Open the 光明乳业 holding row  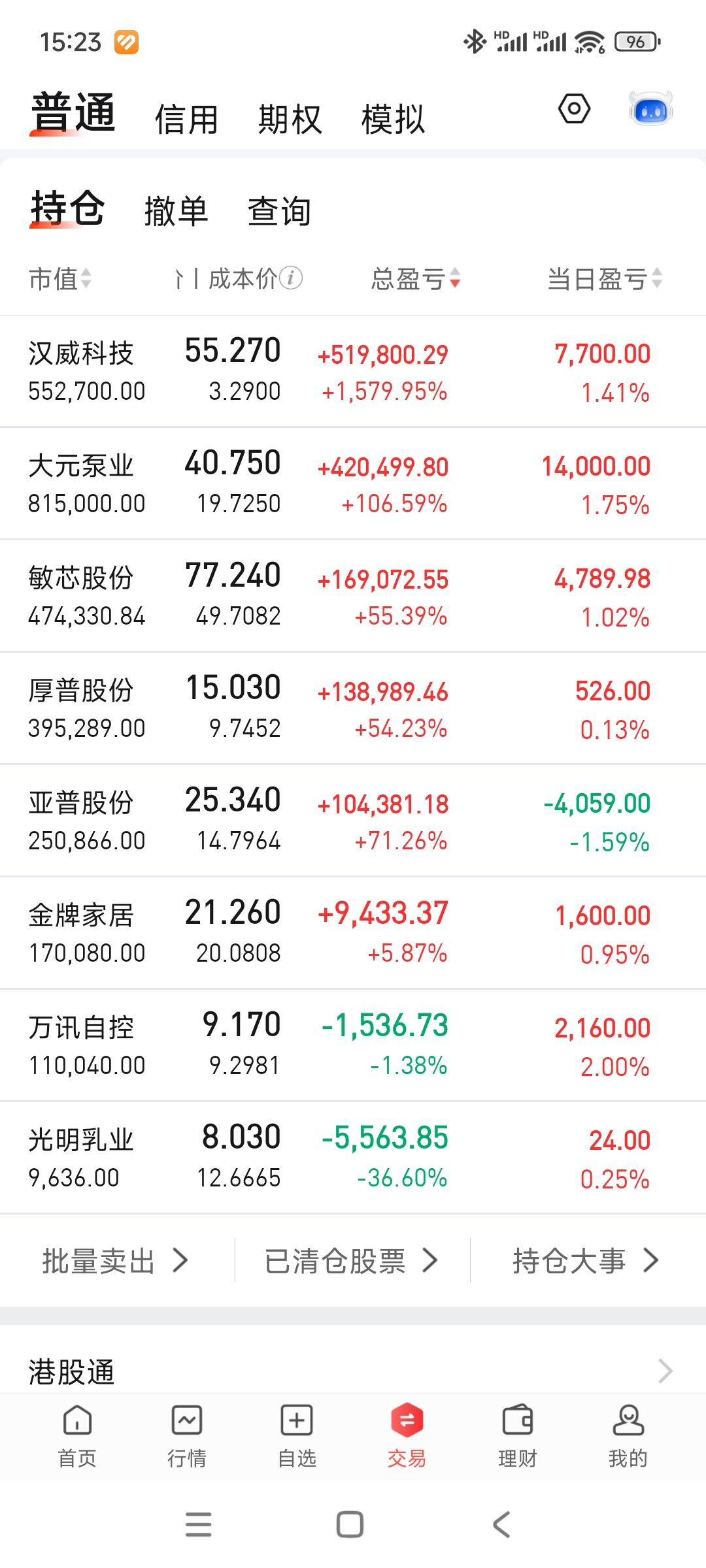[x=353, y=1158]
